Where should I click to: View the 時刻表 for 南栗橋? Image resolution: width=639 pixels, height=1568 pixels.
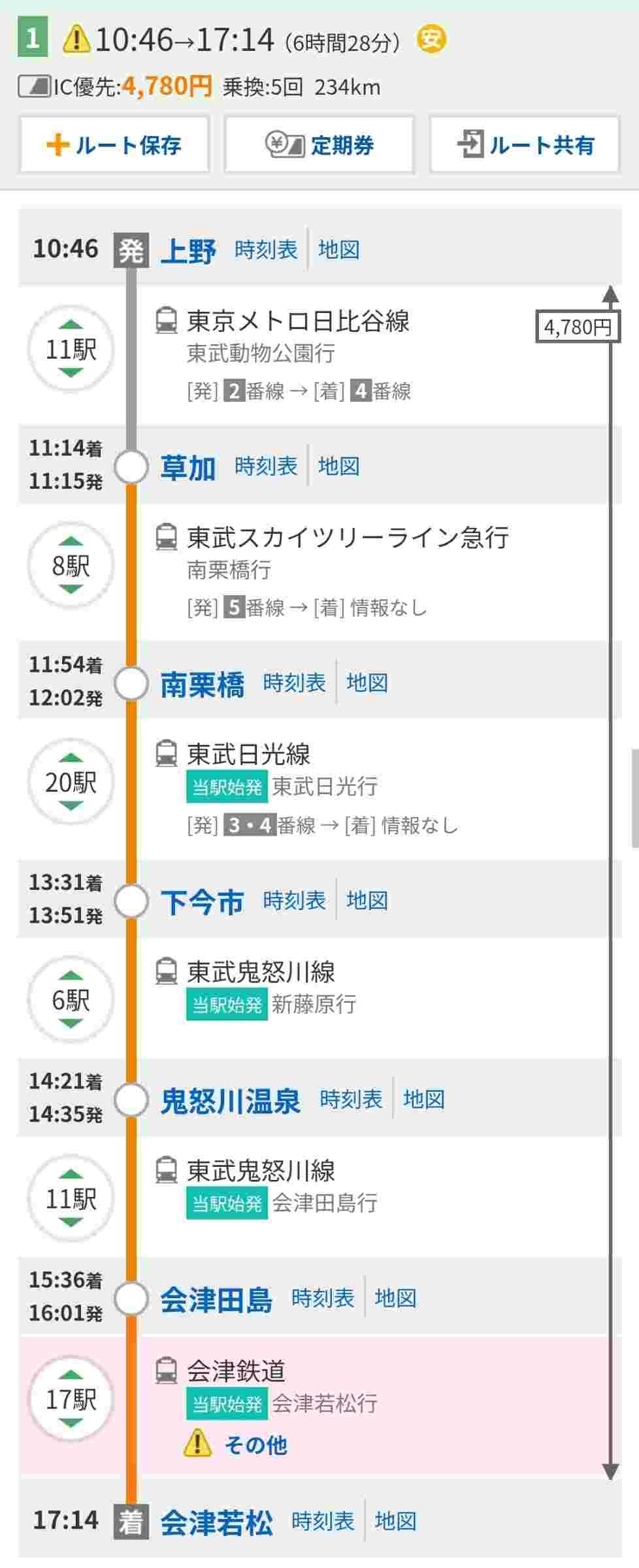coord(294,683)
